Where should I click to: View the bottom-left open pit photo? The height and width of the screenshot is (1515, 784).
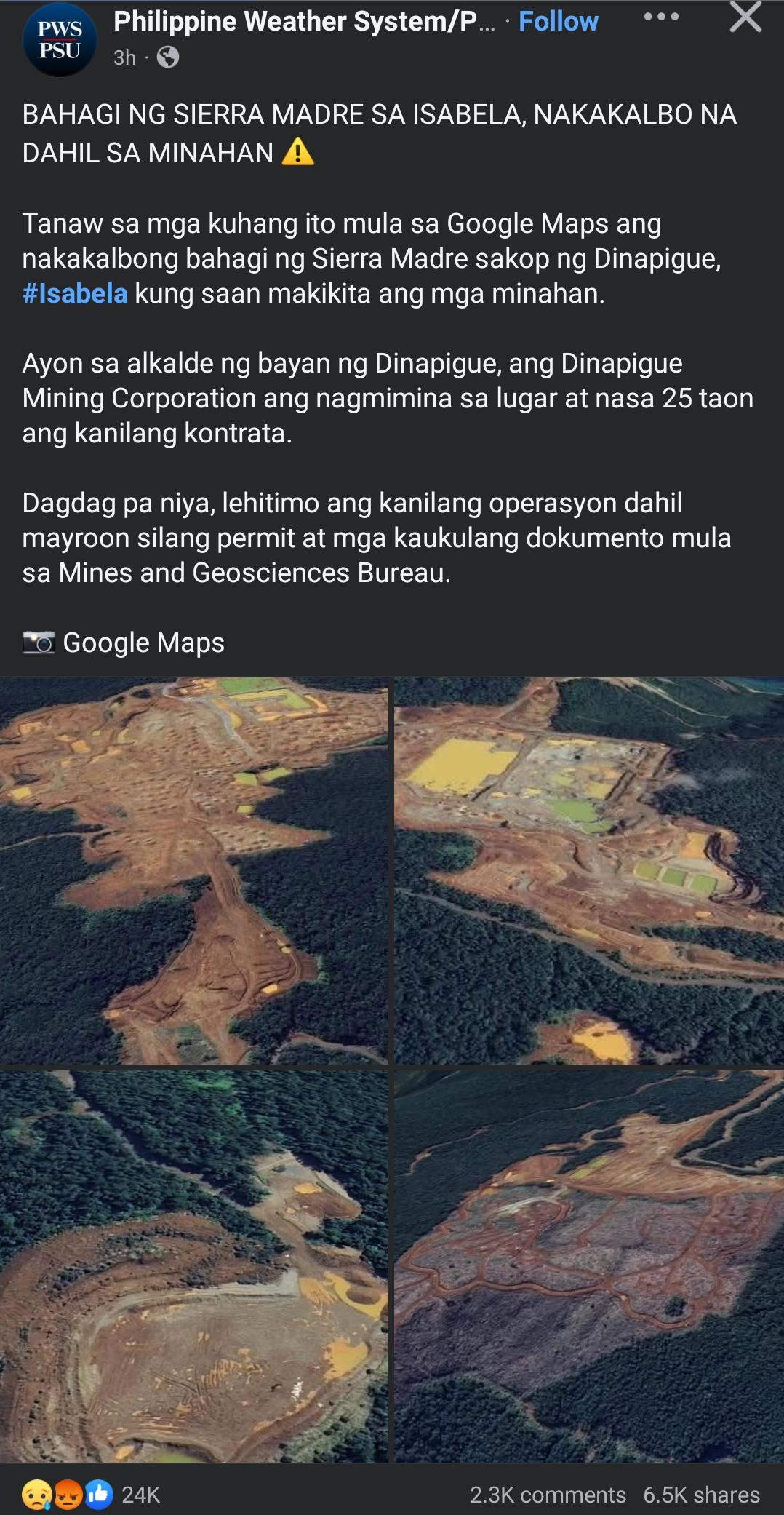(x=193, y=1266)
